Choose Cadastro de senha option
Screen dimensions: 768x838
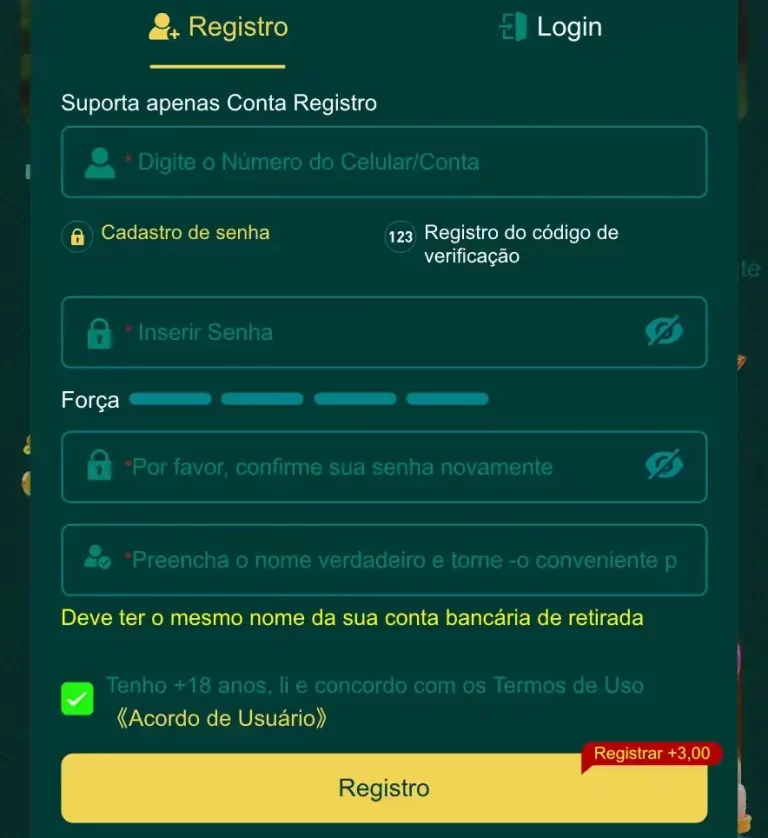168,233
